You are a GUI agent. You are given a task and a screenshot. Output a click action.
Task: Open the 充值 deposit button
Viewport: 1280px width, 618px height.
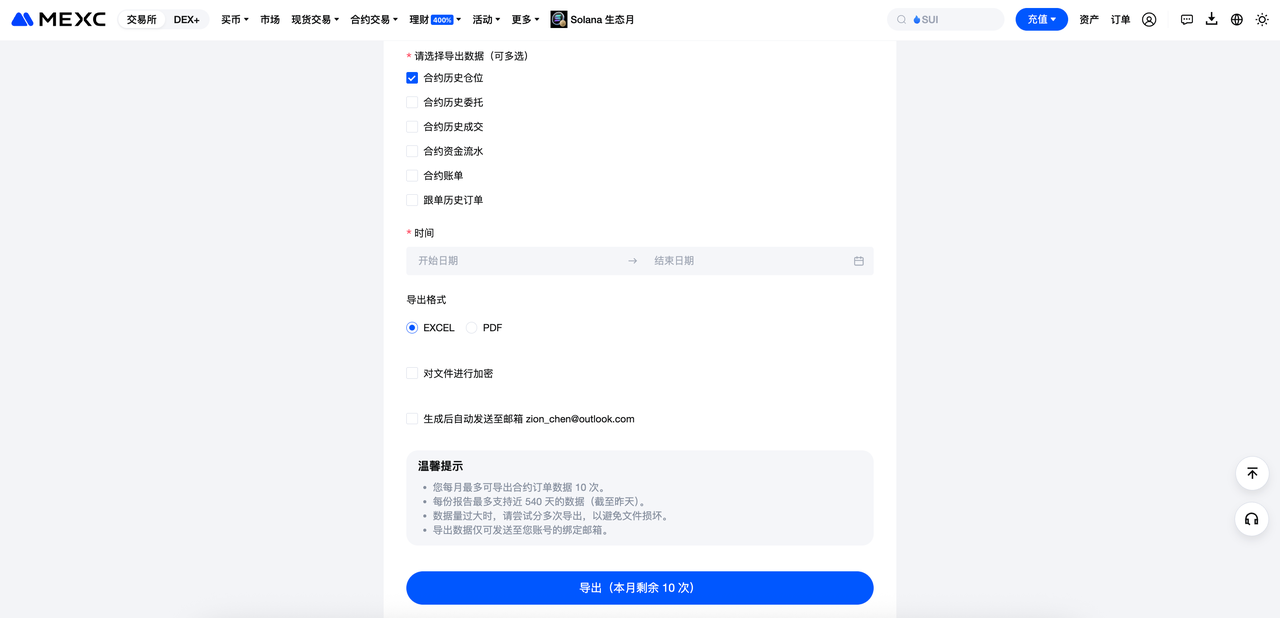click(x=1041, y=19)
